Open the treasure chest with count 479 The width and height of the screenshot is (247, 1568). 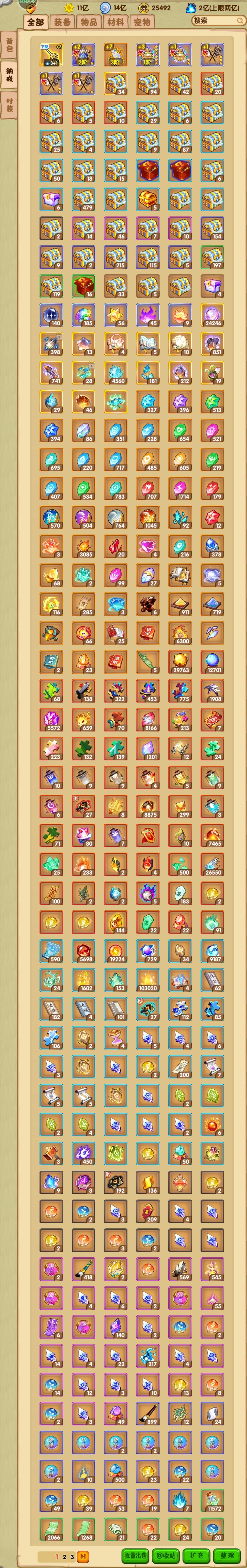(x=83, y=200)
